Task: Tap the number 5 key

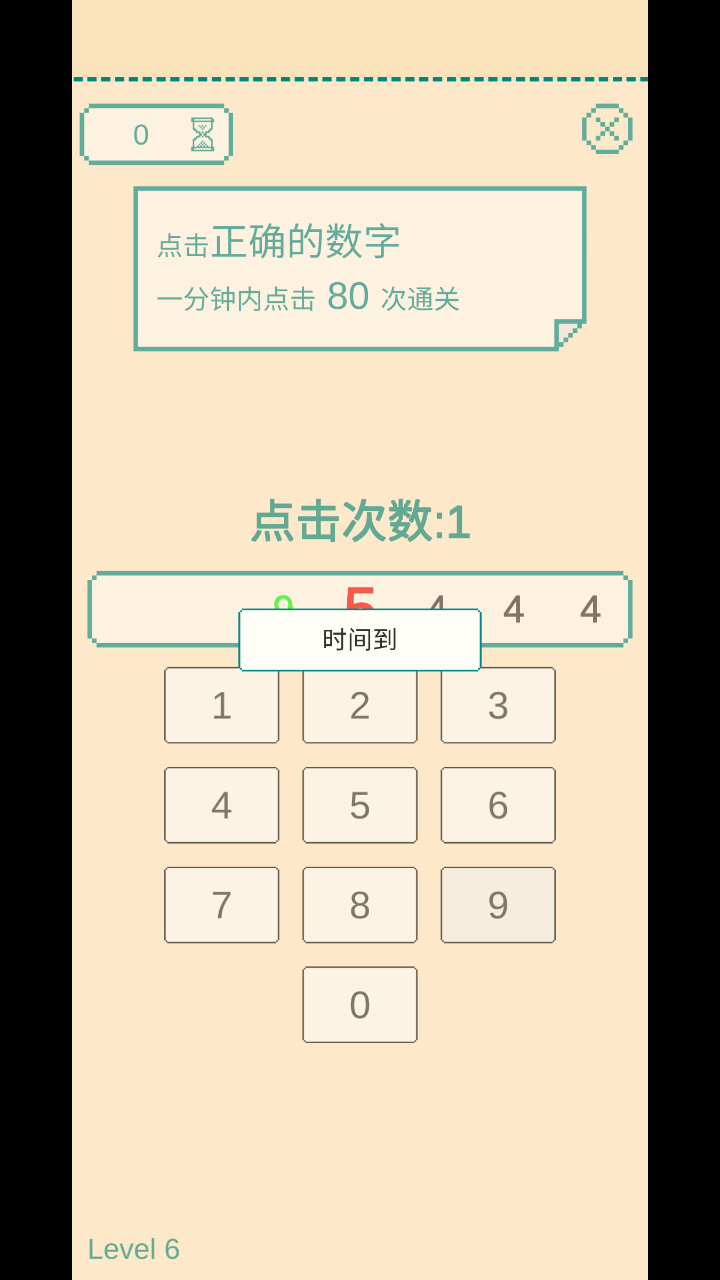Action: tap(360, 805)
